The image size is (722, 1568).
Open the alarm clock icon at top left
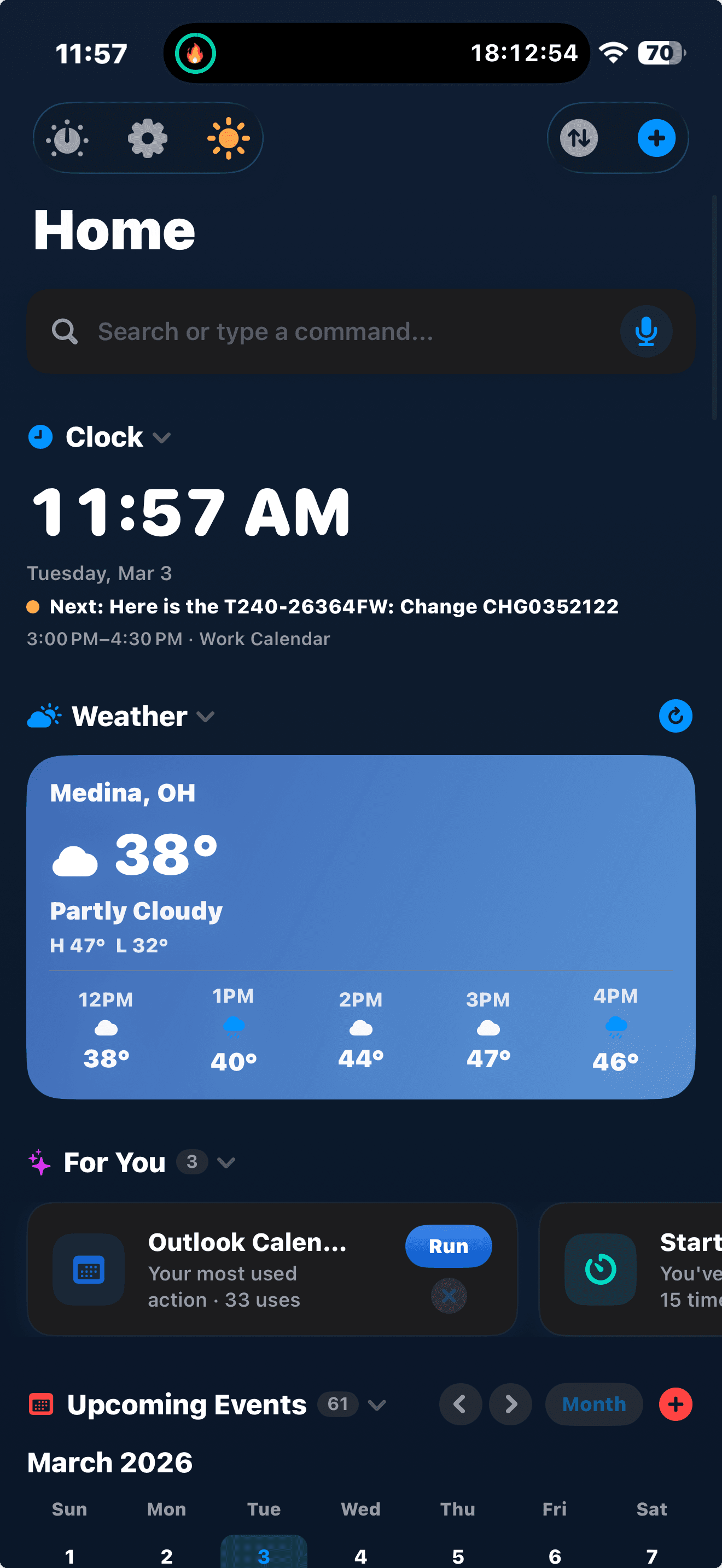[x=68, y=138]
